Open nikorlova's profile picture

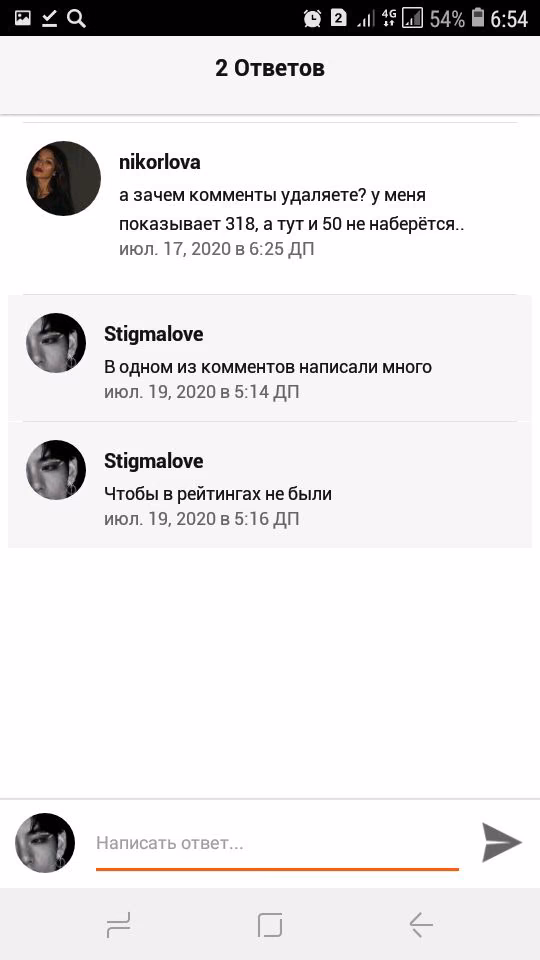coord(63,178)
